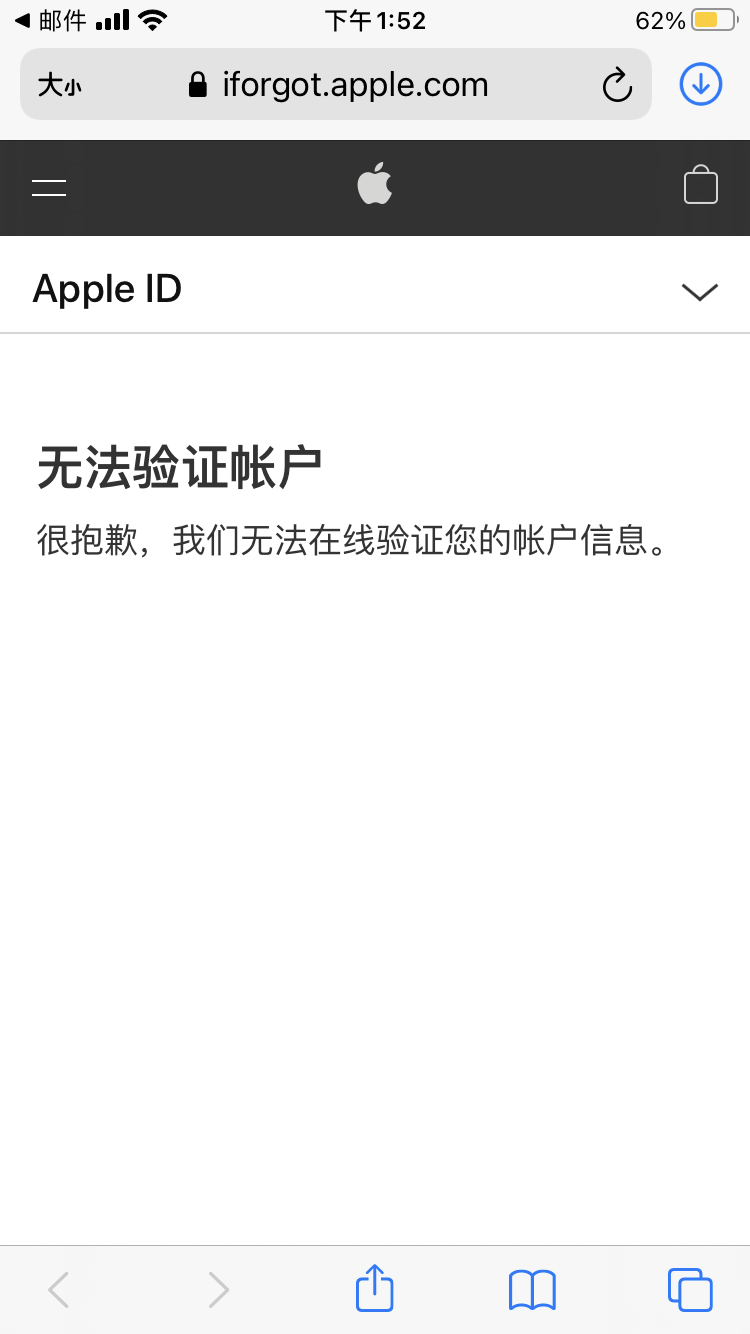
Task: Open the Safari downloads button
Action: click(x=701, y=85)
